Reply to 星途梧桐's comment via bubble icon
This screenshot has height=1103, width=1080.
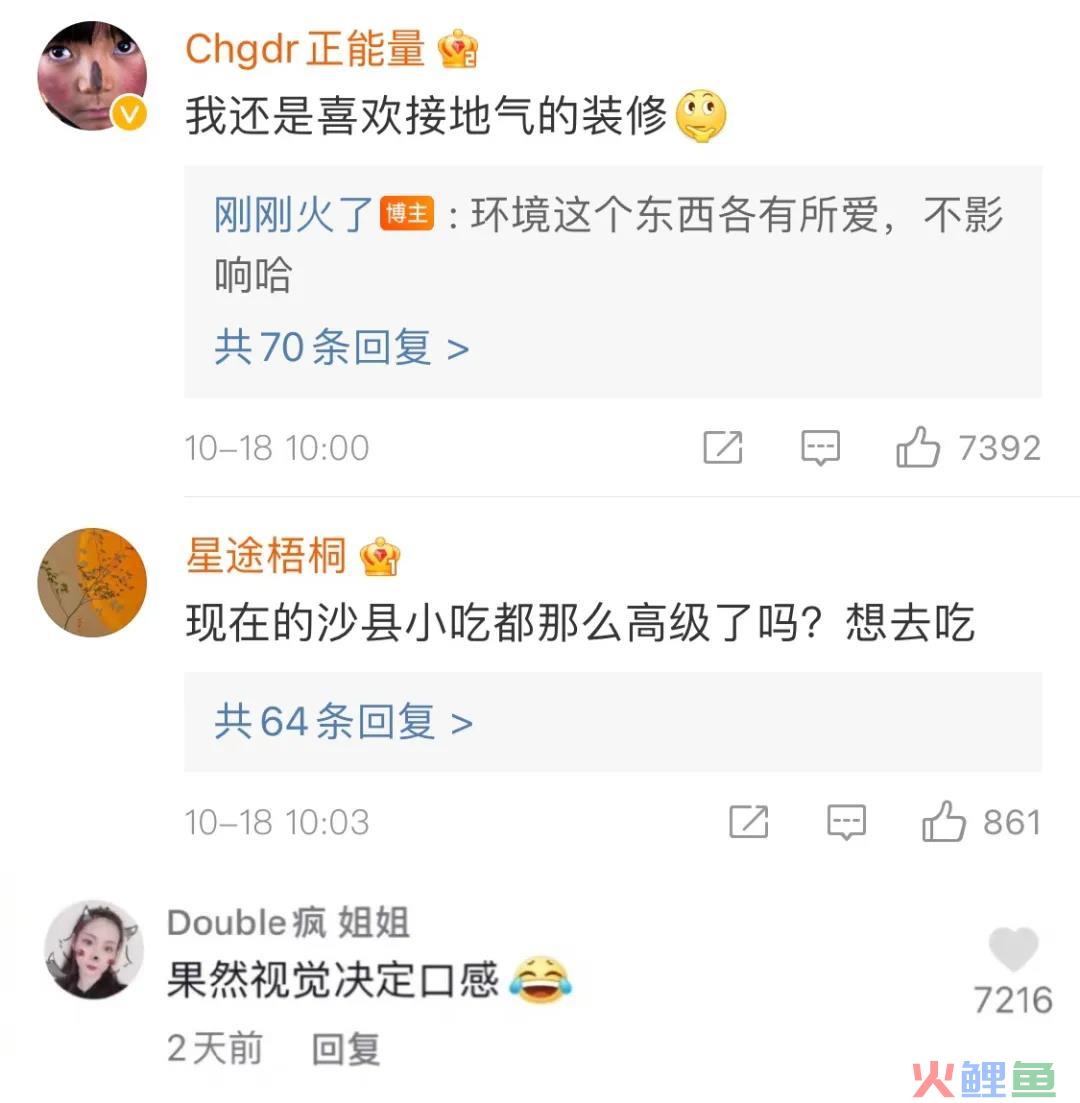tap(846, 822)
